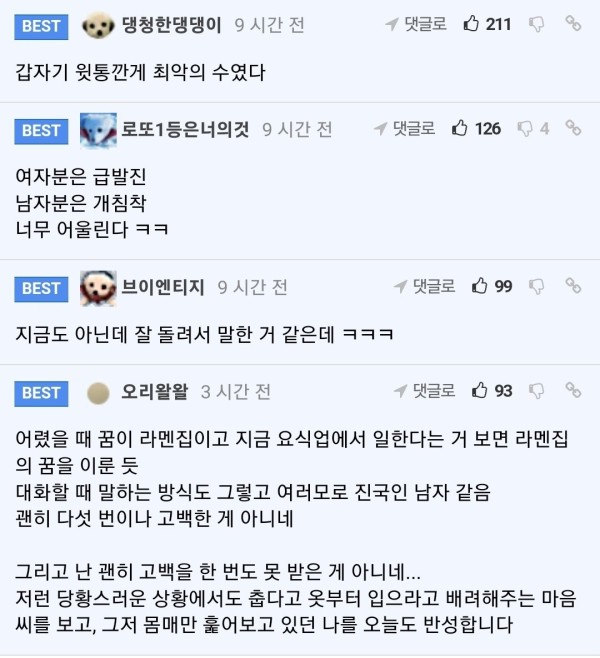Dislike 오리왈왈's comment
This screenshot has height=658, width=600.
coord(537,390)
